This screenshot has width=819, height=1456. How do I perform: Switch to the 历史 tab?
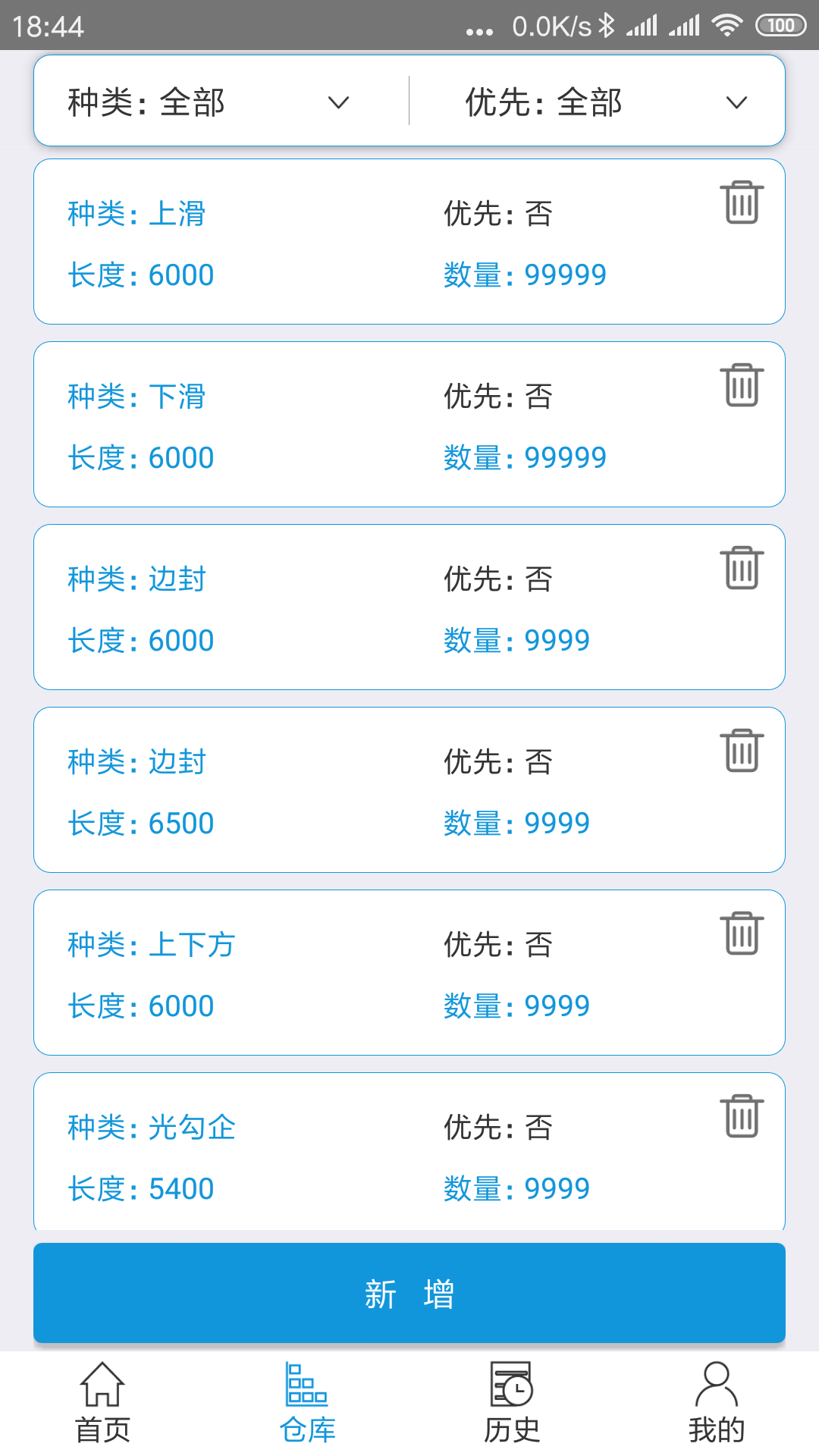click(x=512, y=1410)
